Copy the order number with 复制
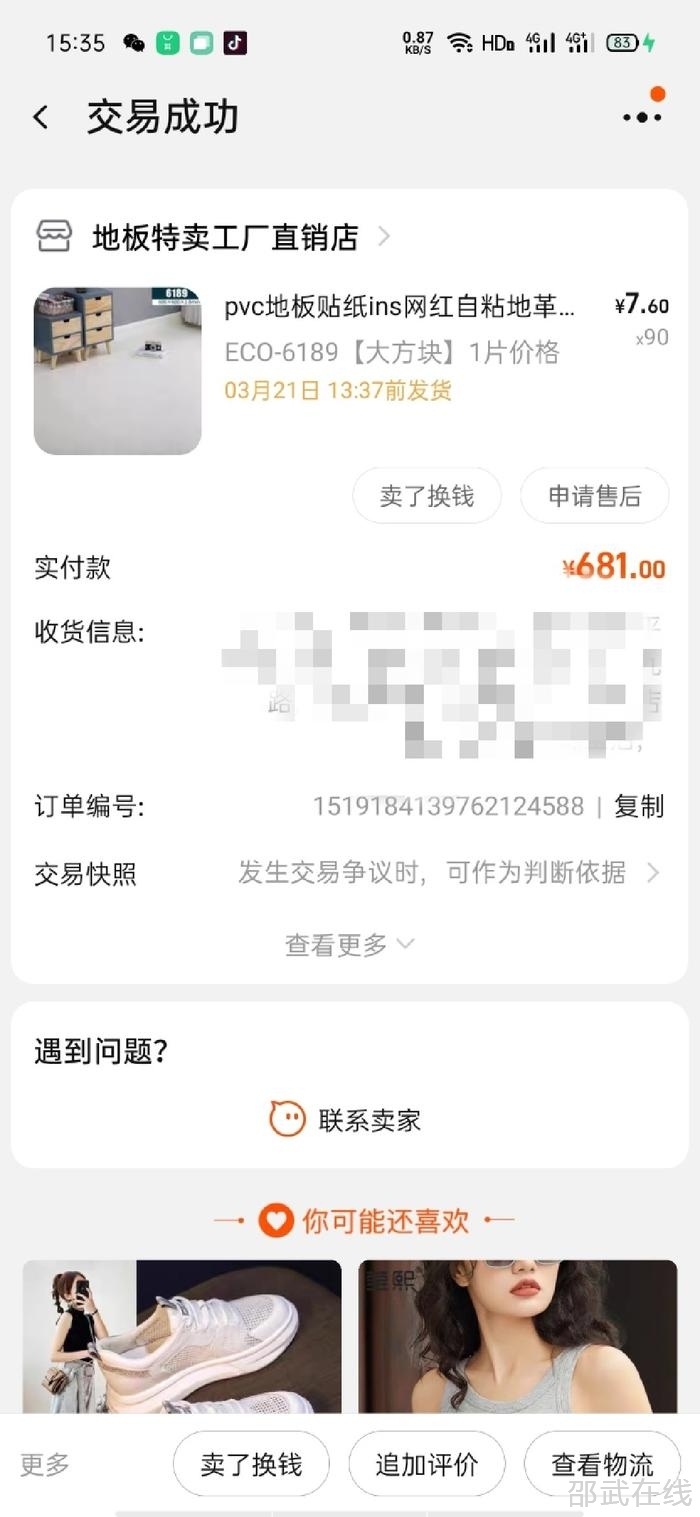 [638, 806]
